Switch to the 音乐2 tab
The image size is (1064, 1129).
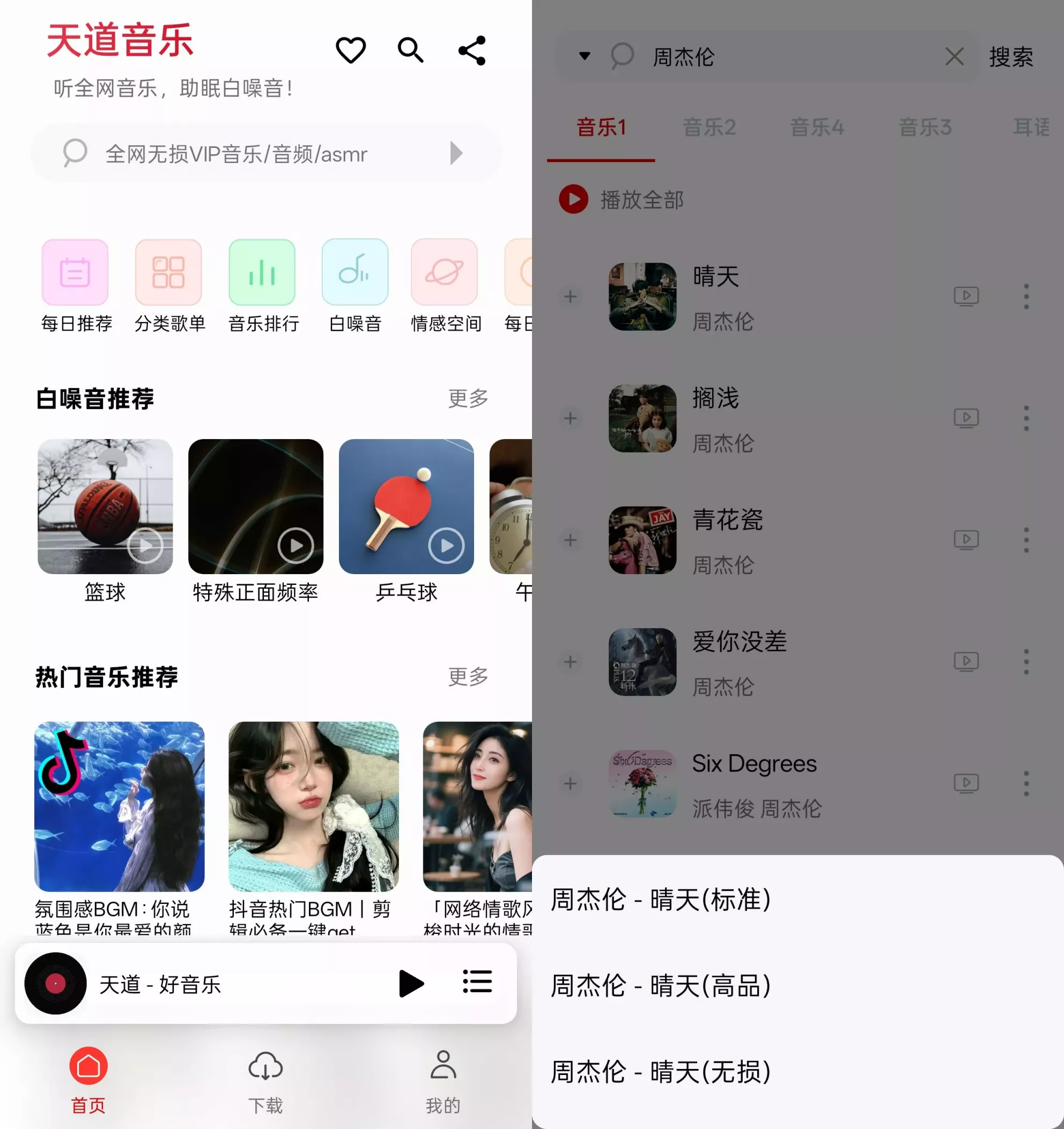(709, 128)
